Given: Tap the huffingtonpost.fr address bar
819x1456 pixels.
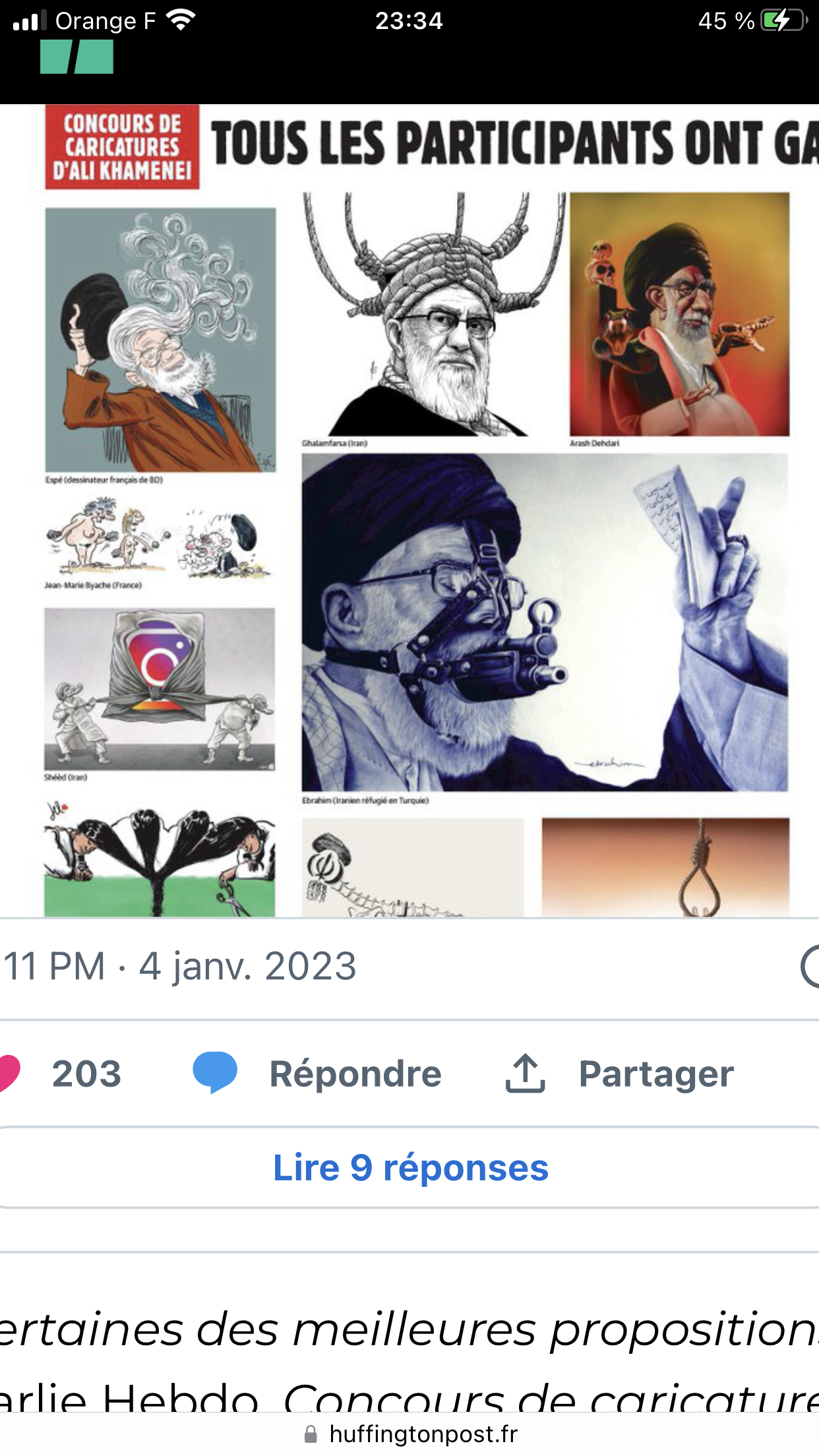Looking at the screenshot, I should pyautogui.click(x=409, y=1434).
